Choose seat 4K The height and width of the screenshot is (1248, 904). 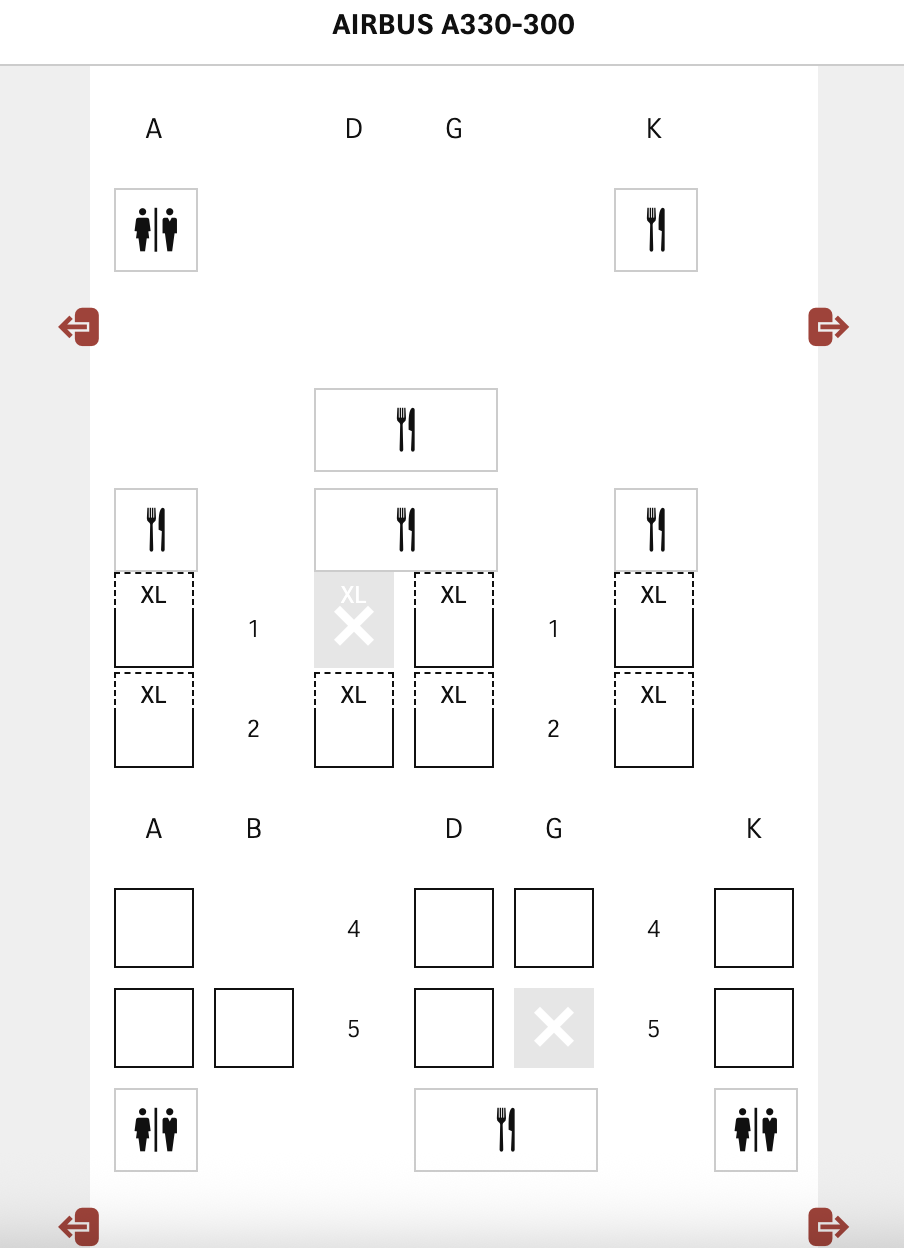click(x=754, y=928)
